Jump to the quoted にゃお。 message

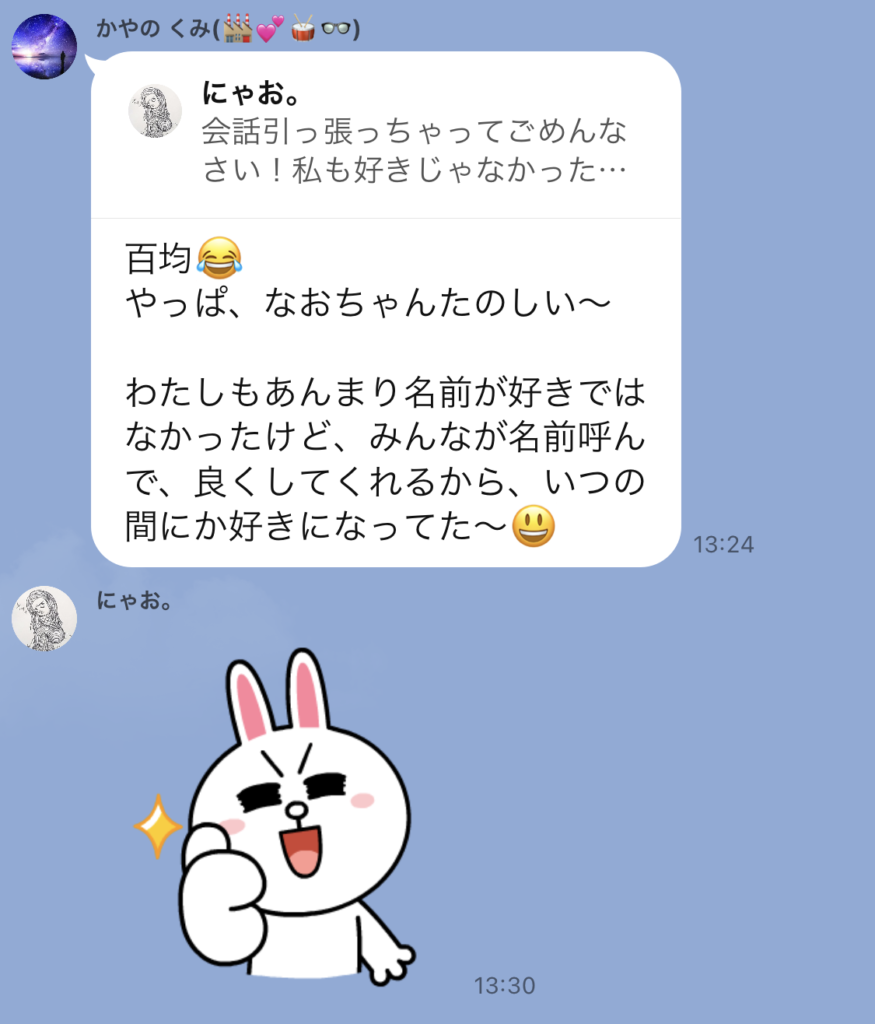385,137
